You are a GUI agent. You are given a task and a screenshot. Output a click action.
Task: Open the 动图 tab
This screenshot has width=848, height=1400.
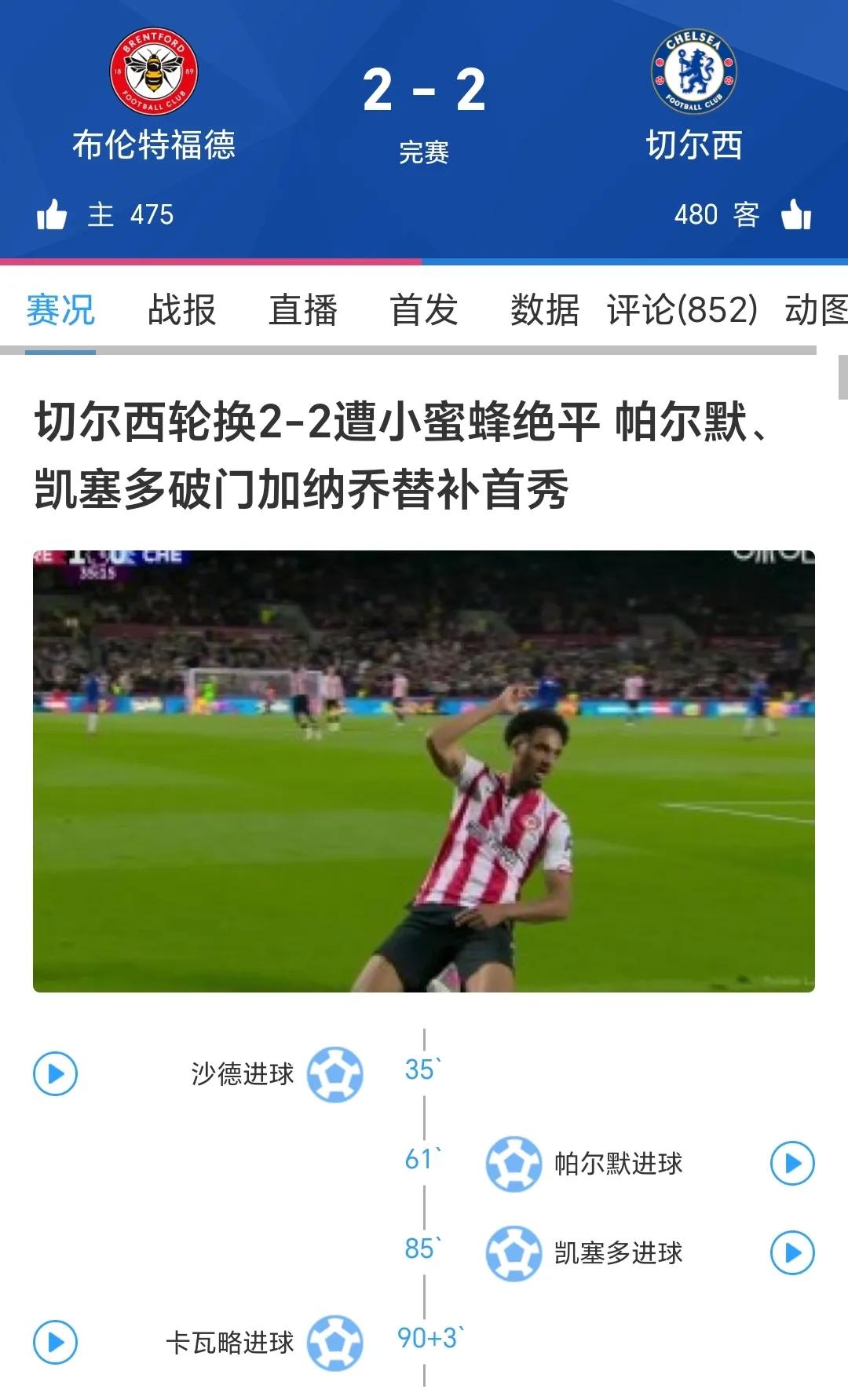(x=817, y=309)
